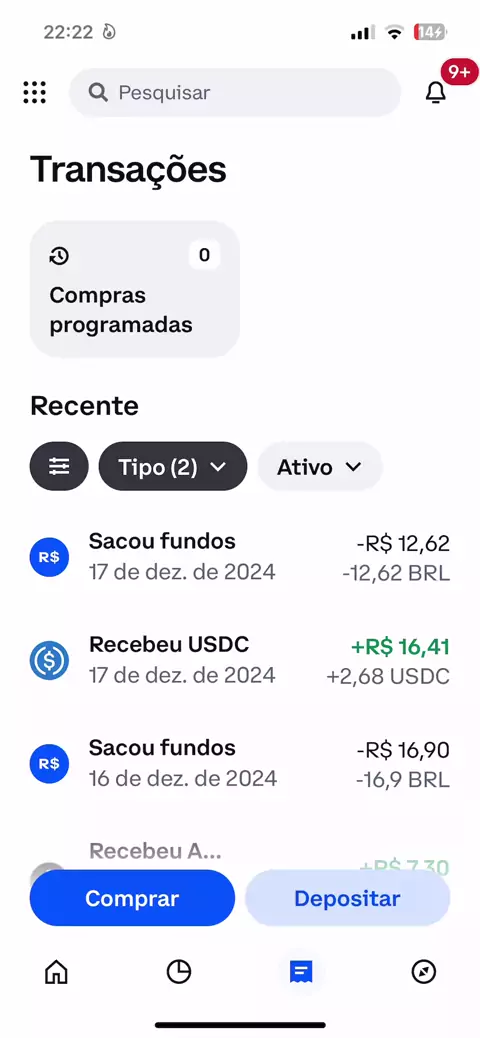Tap the Comprar button
Screen dimensions: 480x1038
point(132,898)
